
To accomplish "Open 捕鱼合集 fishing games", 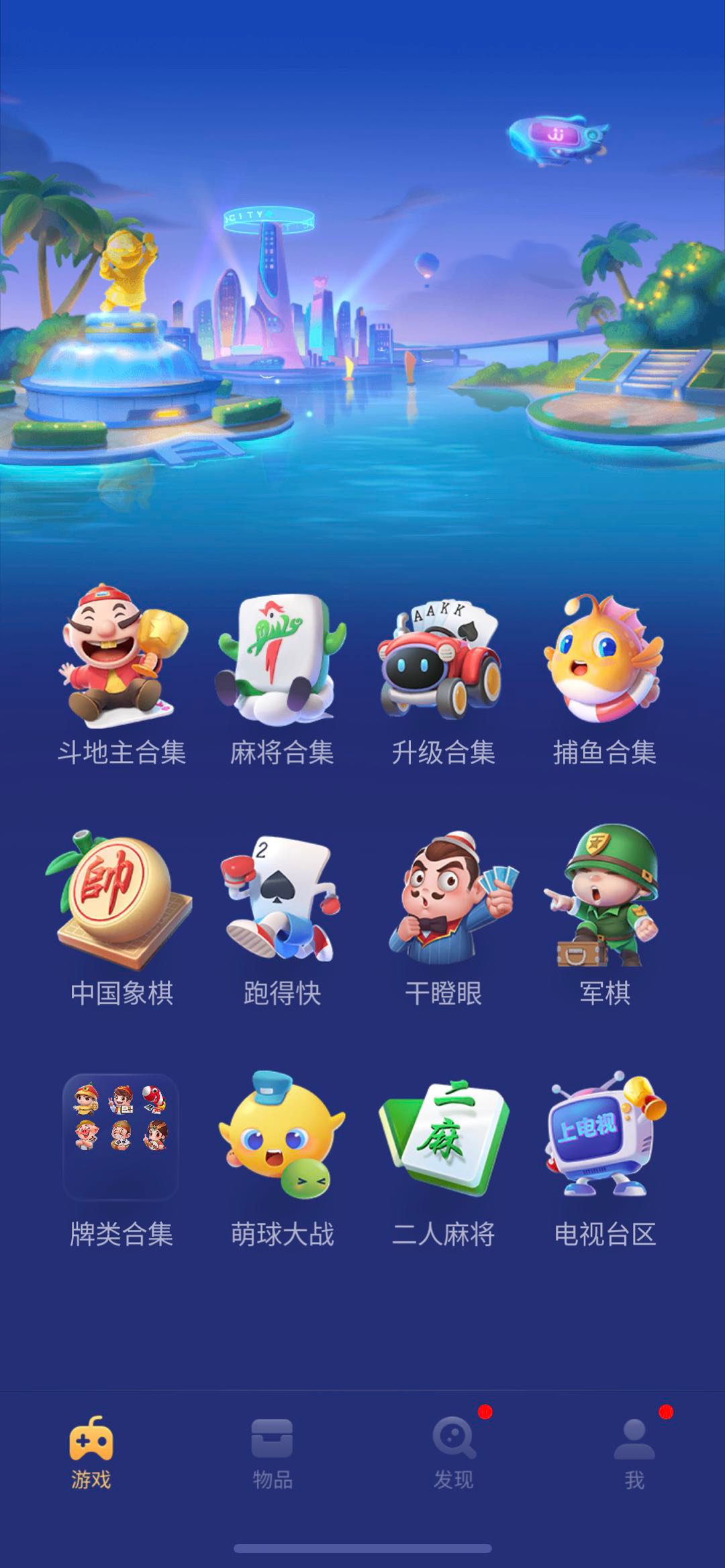I will 604,678.
